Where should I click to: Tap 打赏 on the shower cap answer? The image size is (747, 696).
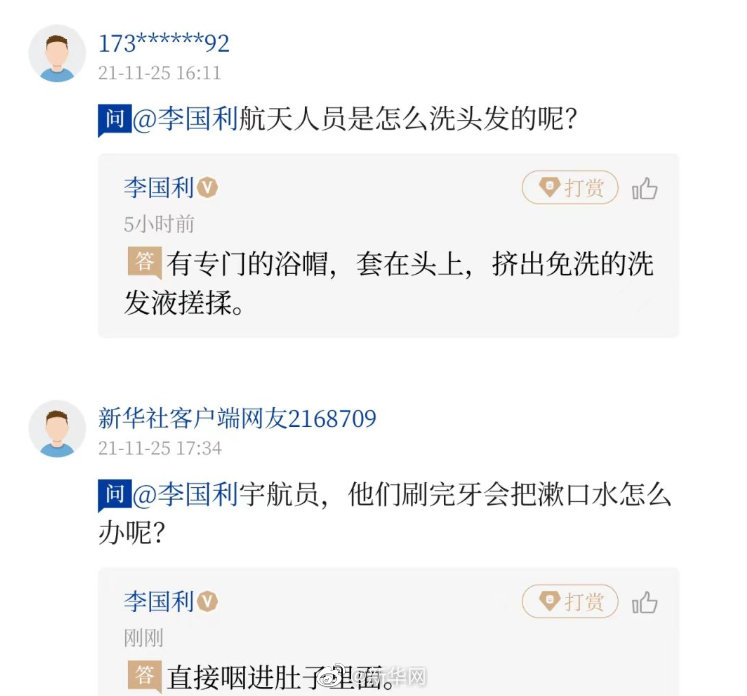pyautogui.click(x=570, y=187)
